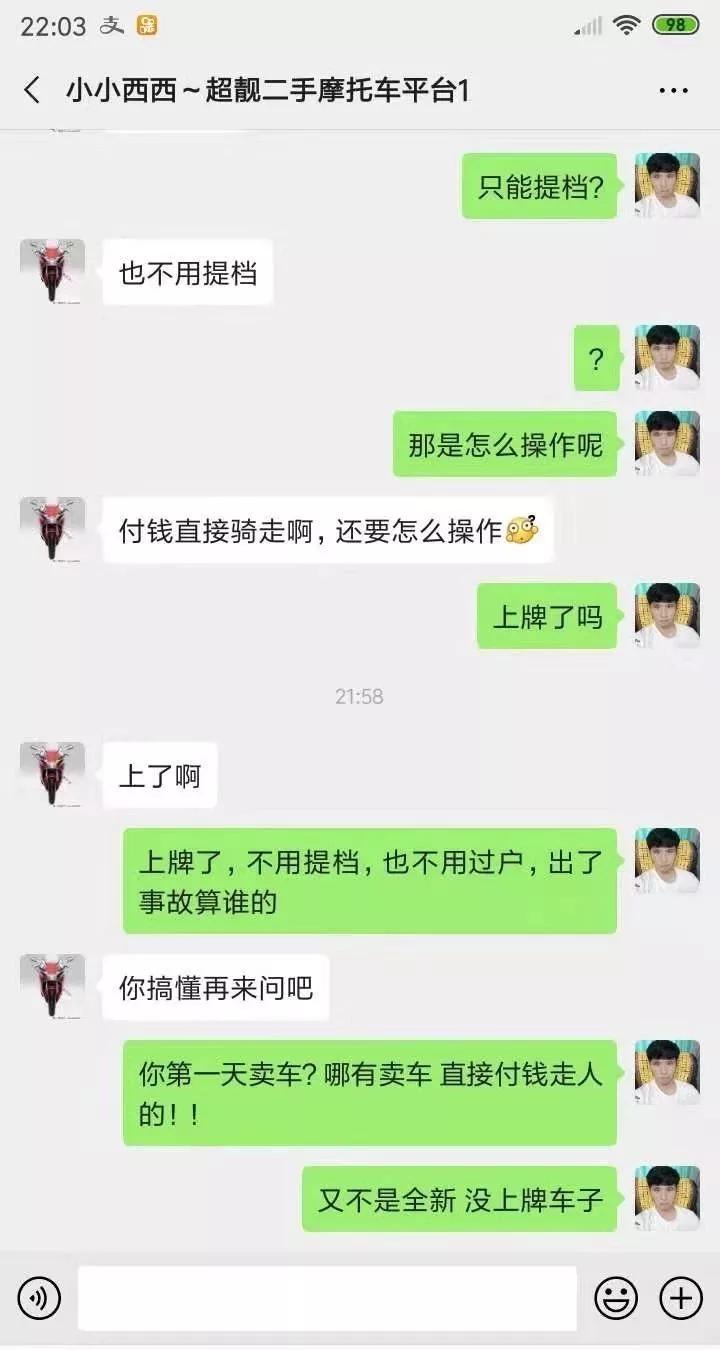The image size is (720, 1350).
Task: Tap the bubble saying 只能提档?
Action: pyautogui.click(x=539, y=187)
